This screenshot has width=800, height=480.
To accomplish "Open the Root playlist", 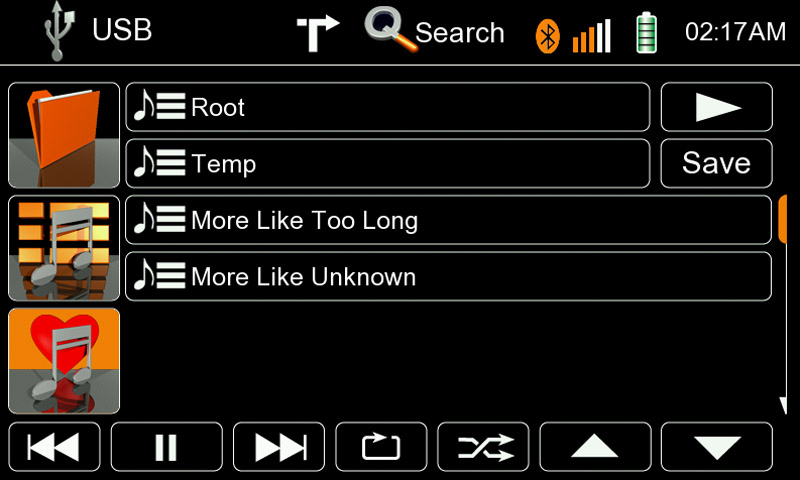I will 388,107.
